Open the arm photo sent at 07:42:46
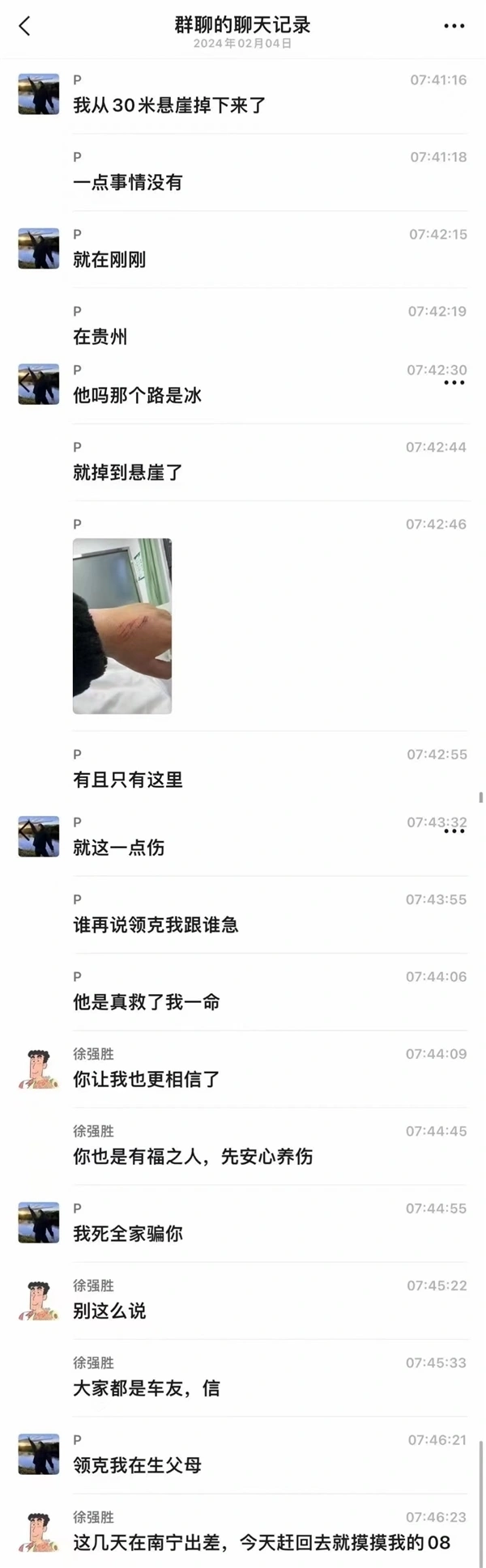Image resolution: width=486 pixels, height=1568 pixels. [x=122, y=626]
